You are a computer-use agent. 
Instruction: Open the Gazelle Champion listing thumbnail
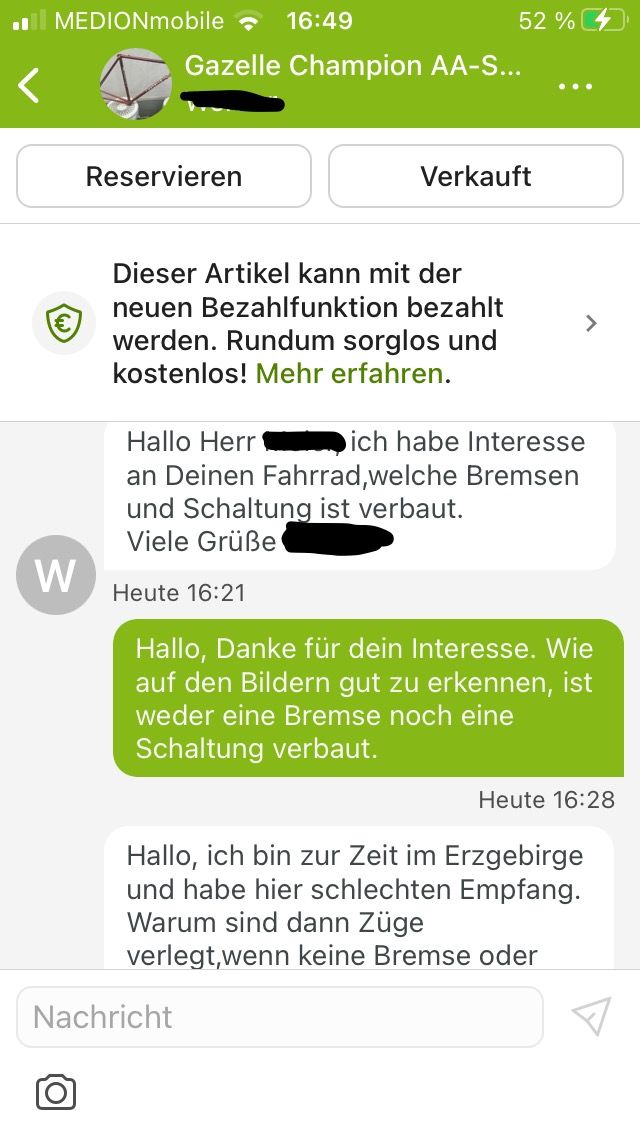coord(136,84)
